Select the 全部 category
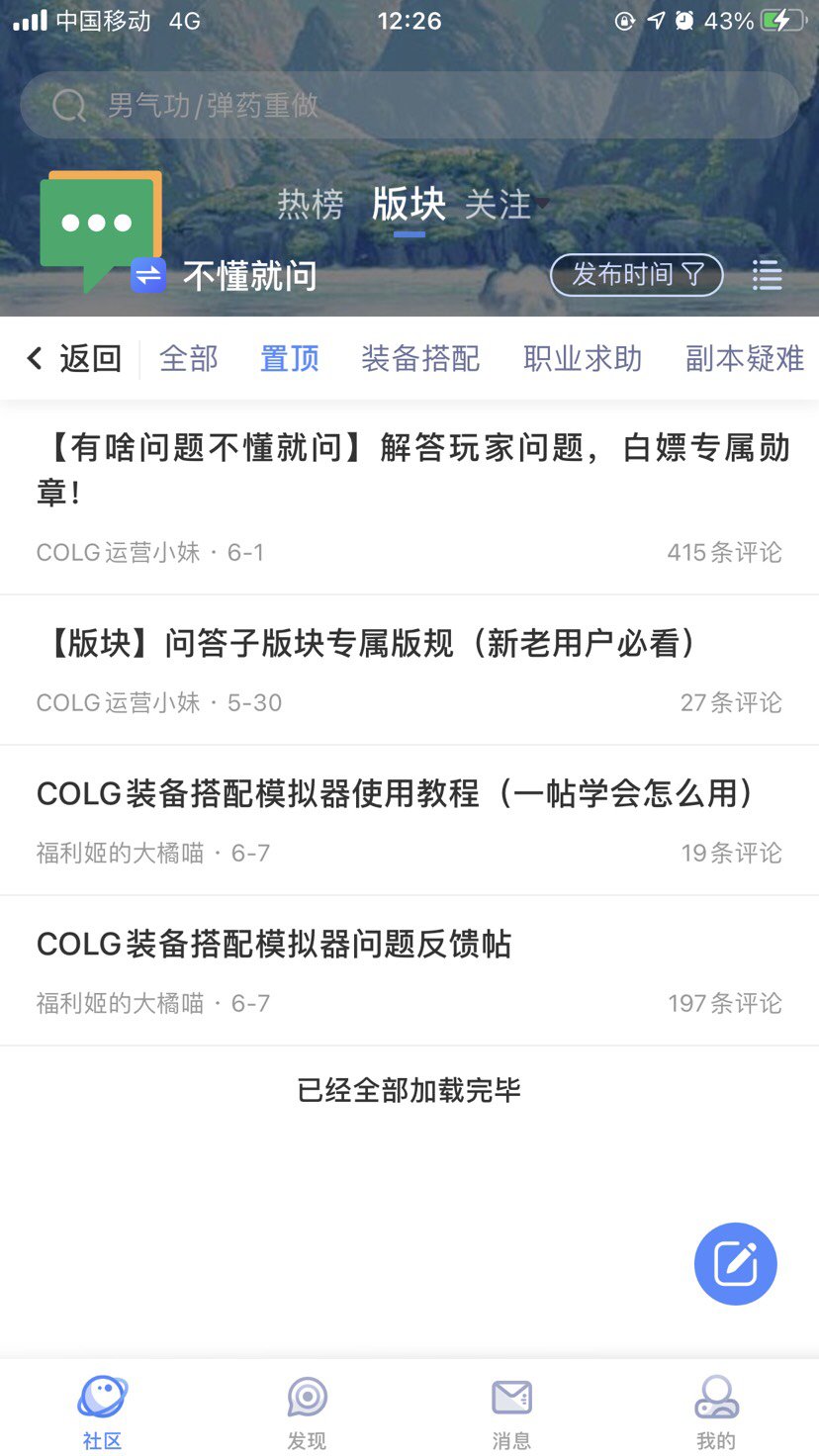This screenshot has width=819, height=1456. tap(189, 358)
